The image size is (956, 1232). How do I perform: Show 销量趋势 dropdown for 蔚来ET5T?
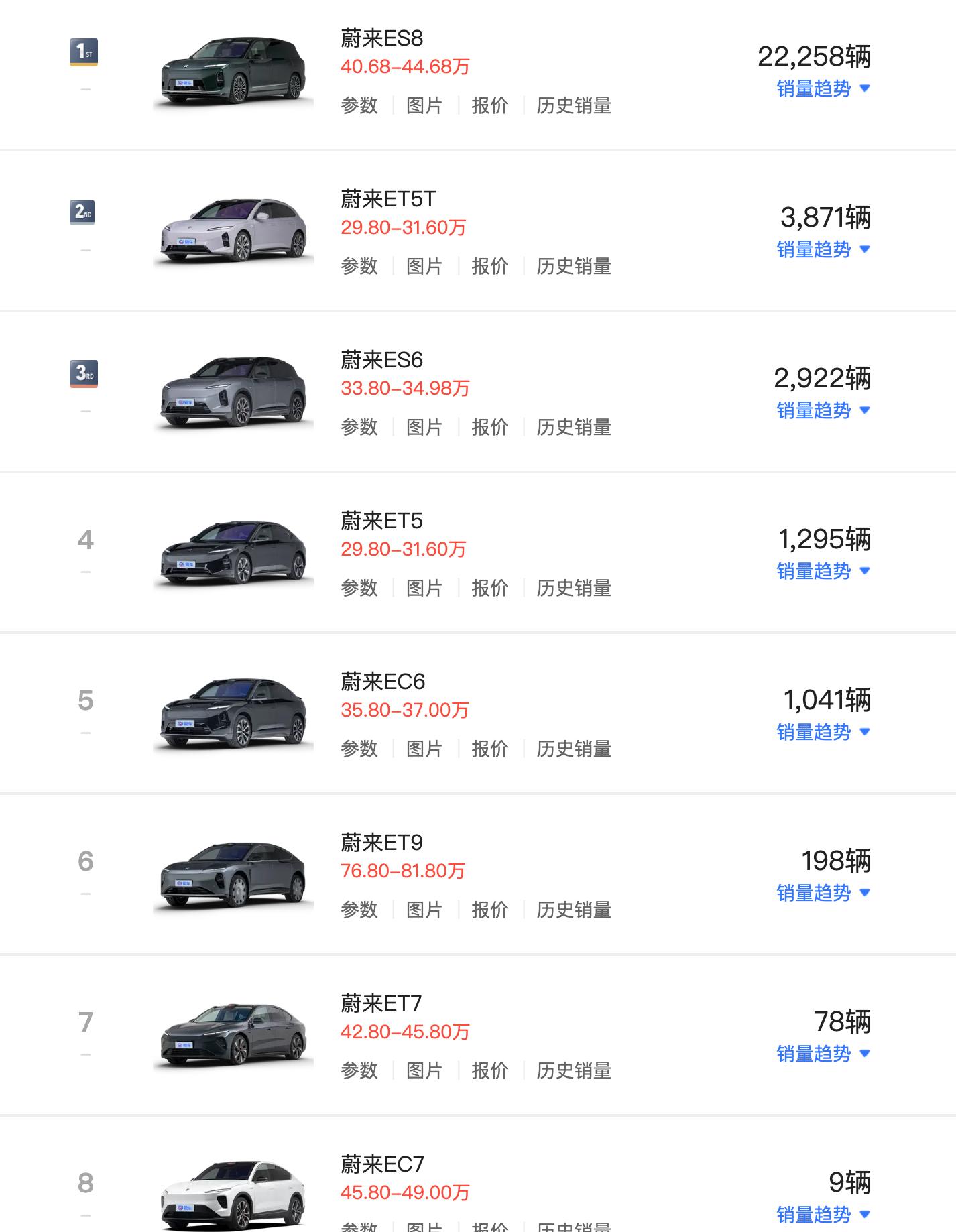pos(822,249)
